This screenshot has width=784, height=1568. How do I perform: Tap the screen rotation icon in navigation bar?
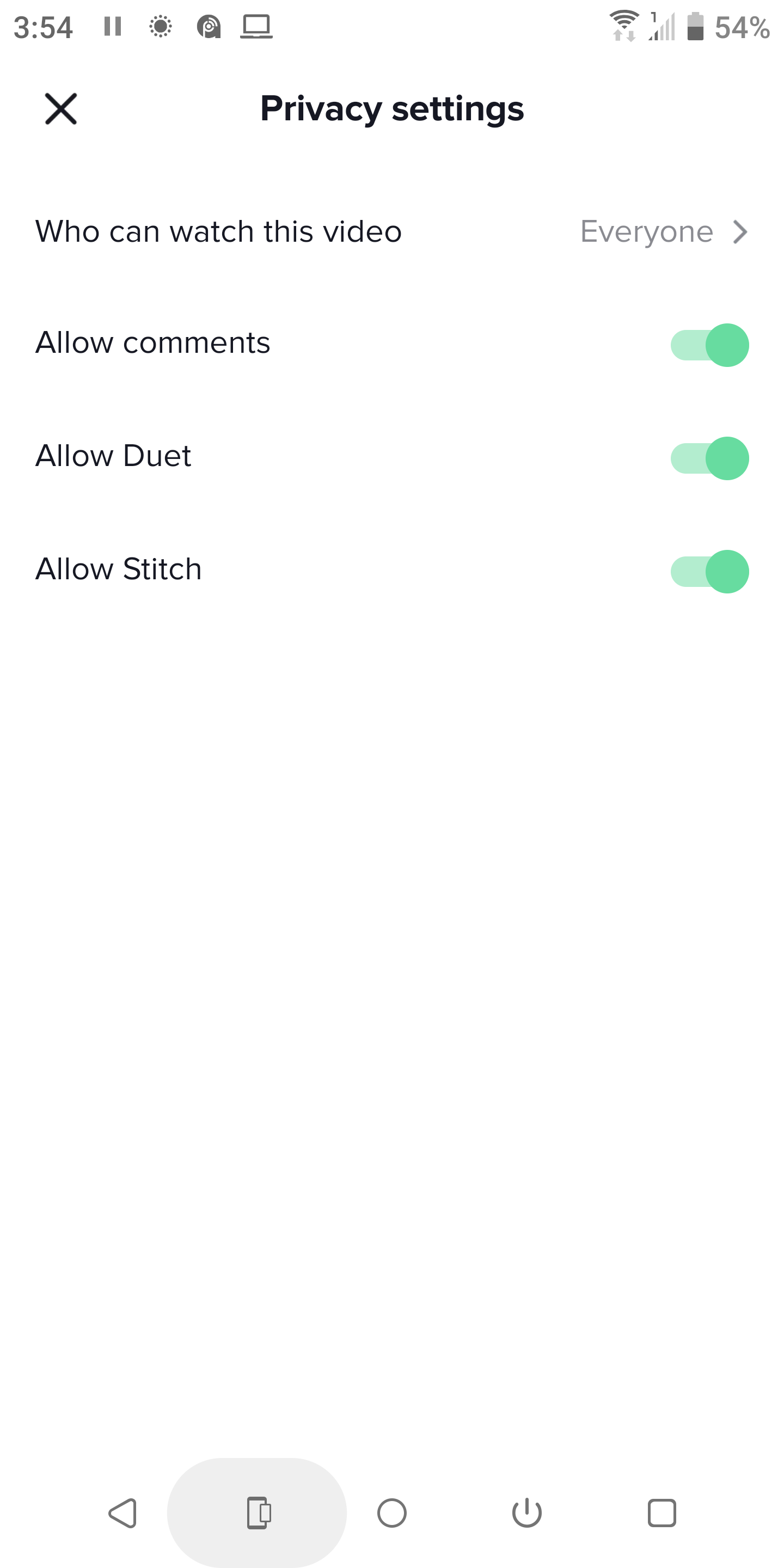258,1512
